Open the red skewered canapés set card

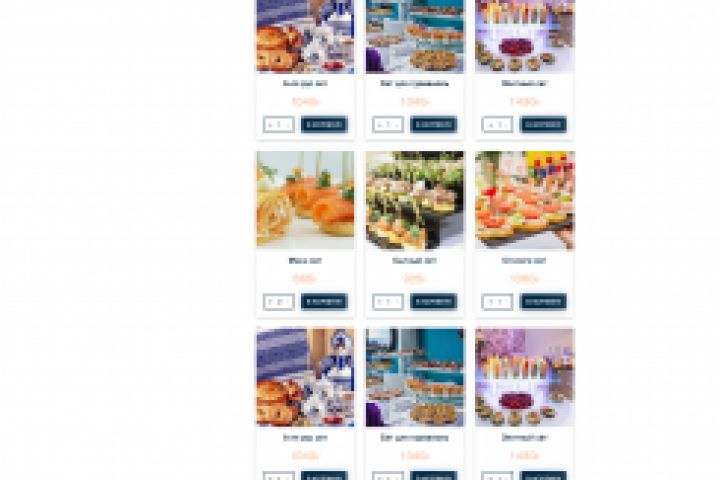coord(524,200)
